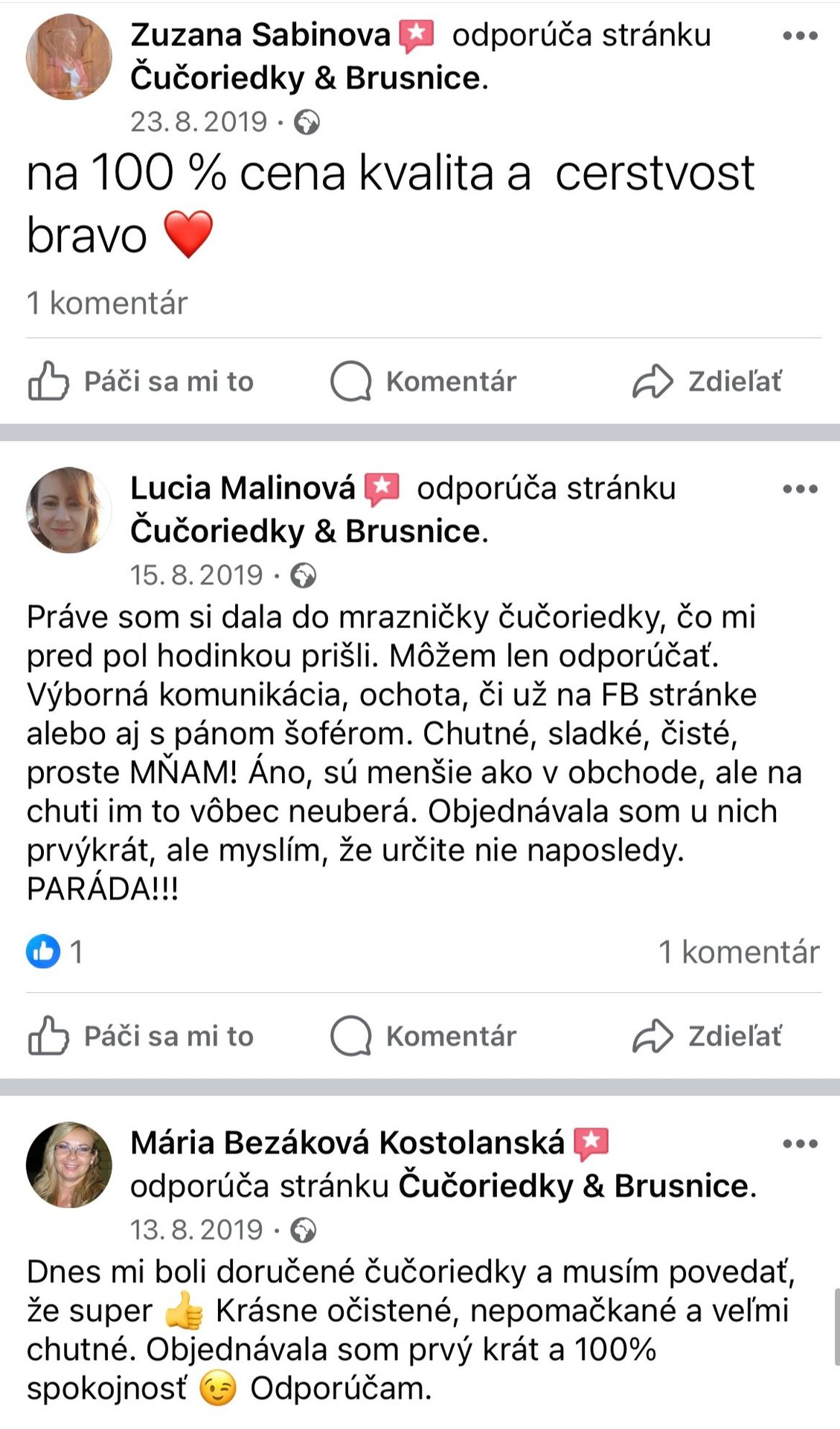Viewport: 840px width, 1429px height.
Task: Open Lucia Malinová's profile by name
Action: tap(243, 488)
